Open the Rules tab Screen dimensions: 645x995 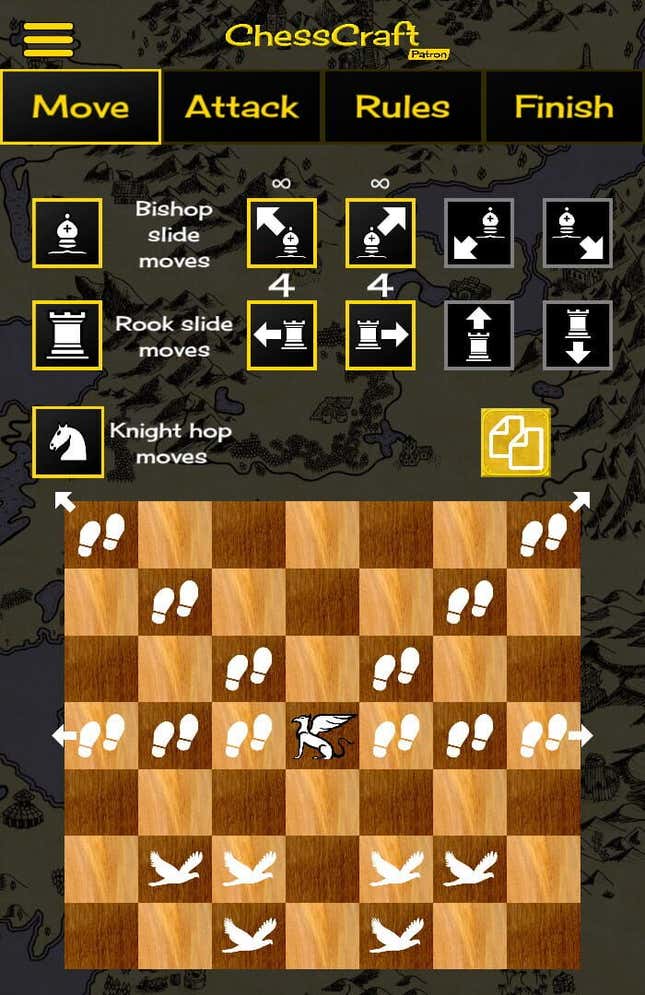coord(403,107)
